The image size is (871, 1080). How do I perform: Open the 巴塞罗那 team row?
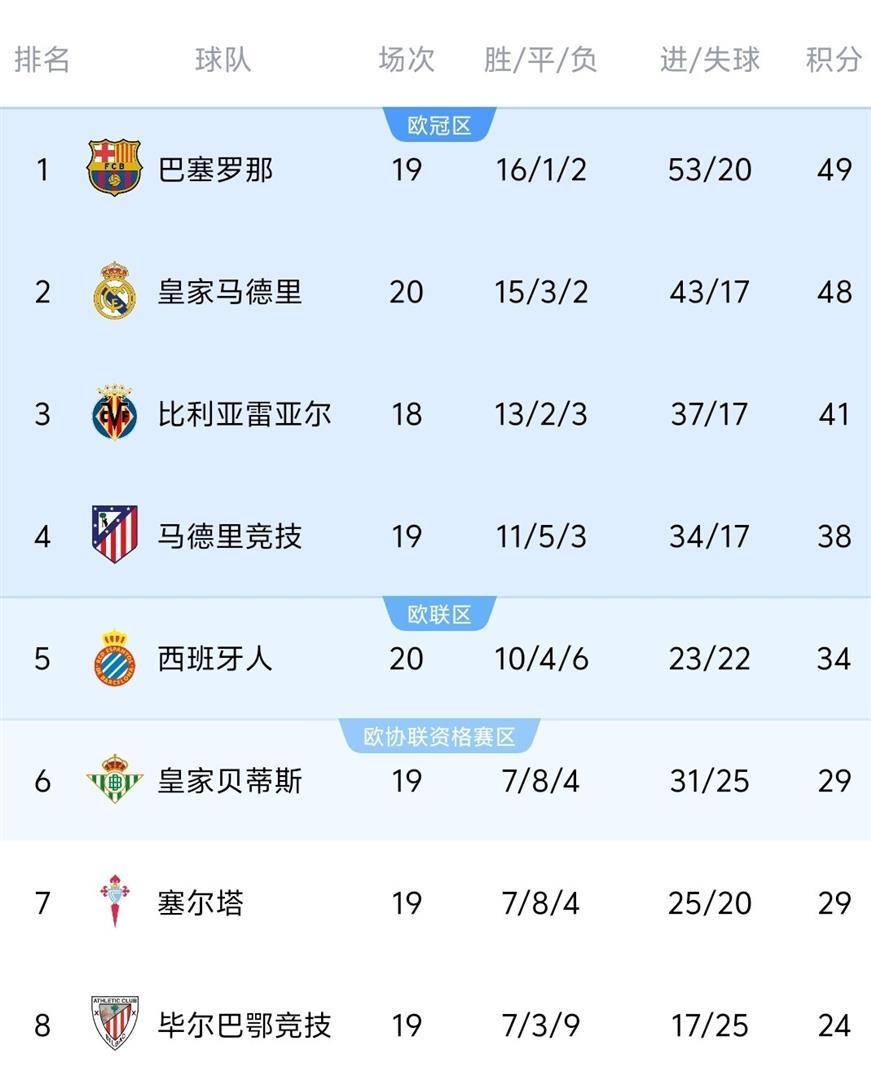coord(215,169)
